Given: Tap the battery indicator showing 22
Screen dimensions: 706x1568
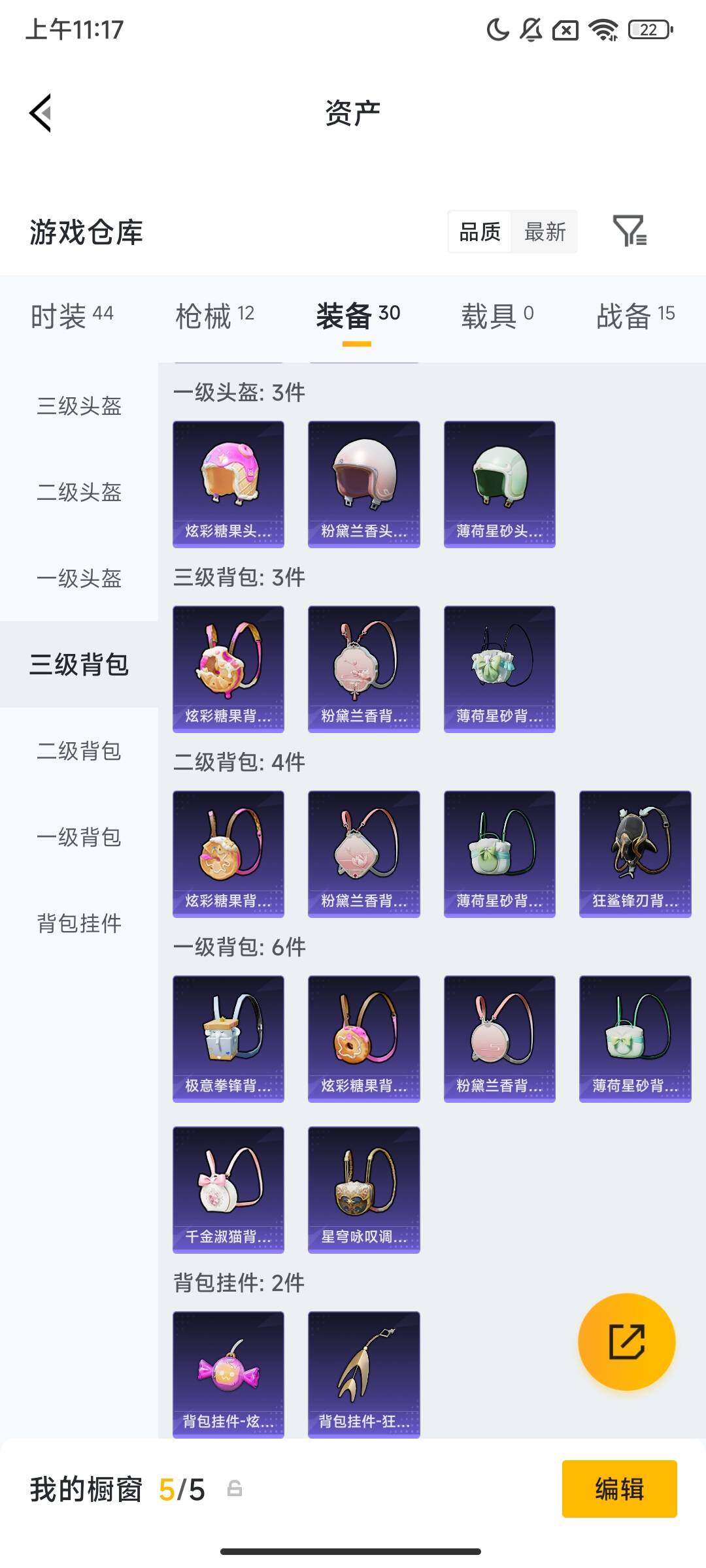Looking at the screenshot, I should pos(647,29).
